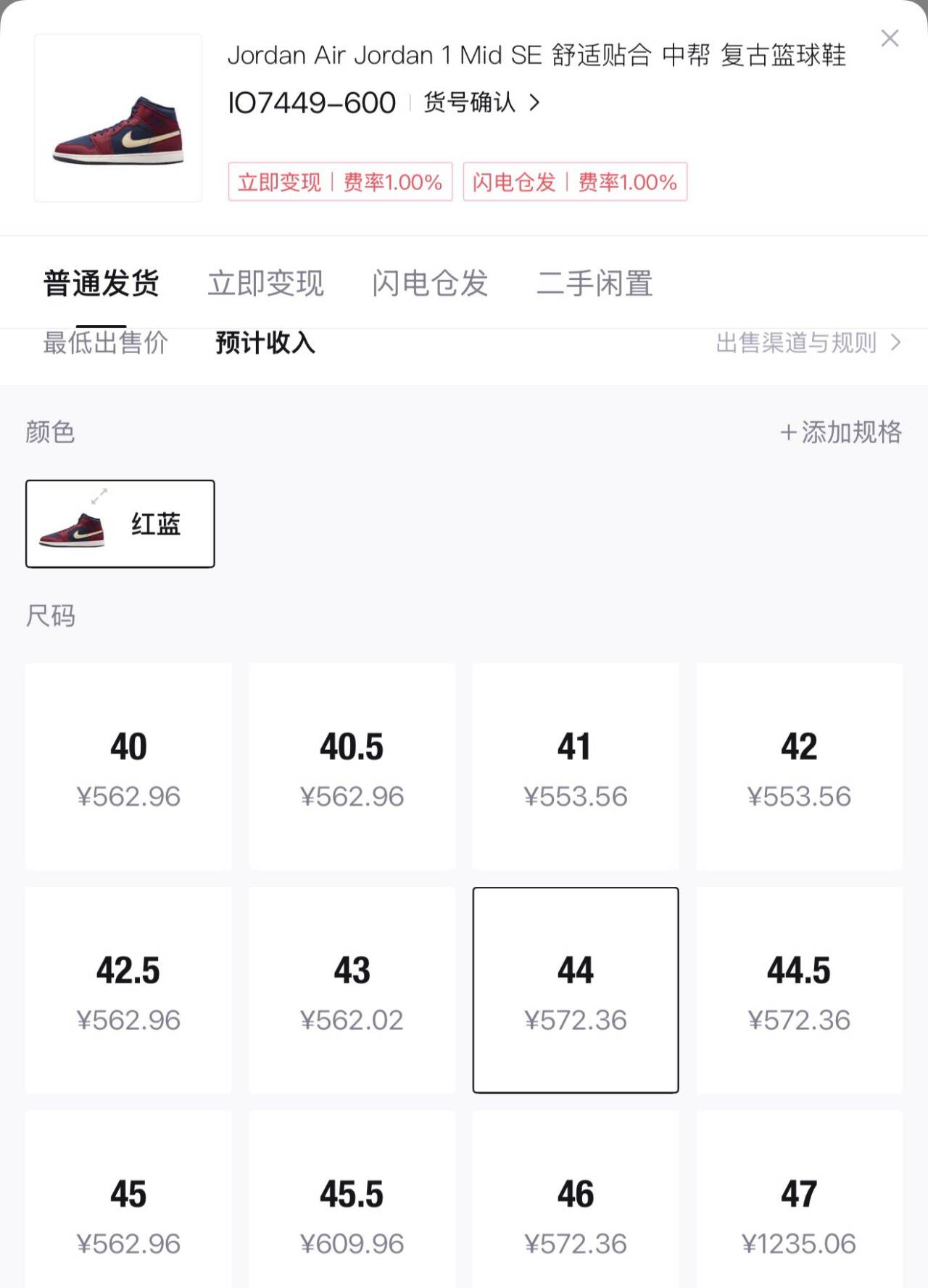Image resolution: width=928 pixels, height=1288 pixels.
Task: Select size 43 at ¥562.02
Action: pos(352,990)
